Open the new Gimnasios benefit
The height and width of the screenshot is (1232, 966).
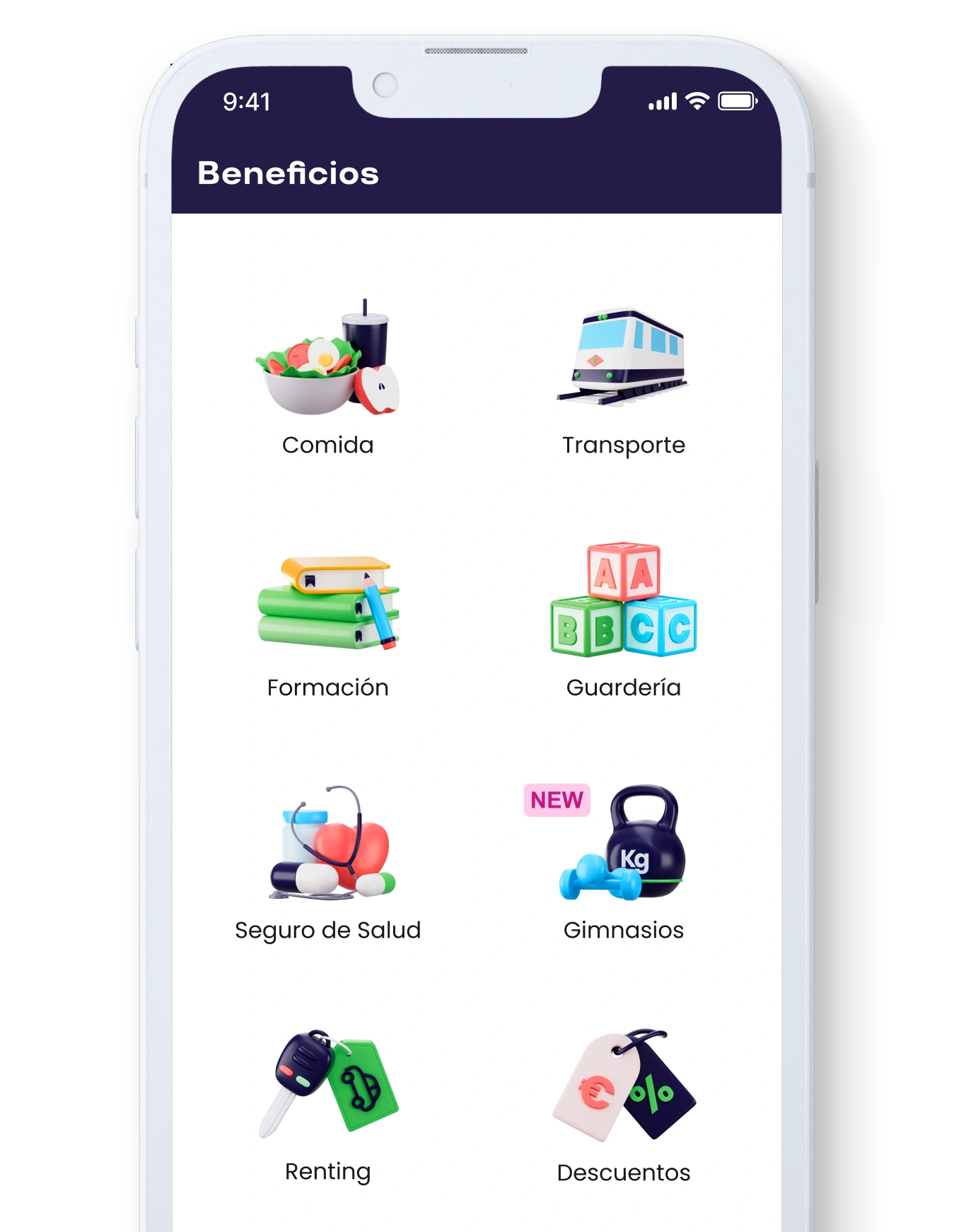pyautogui.click(x=623, y=863)
